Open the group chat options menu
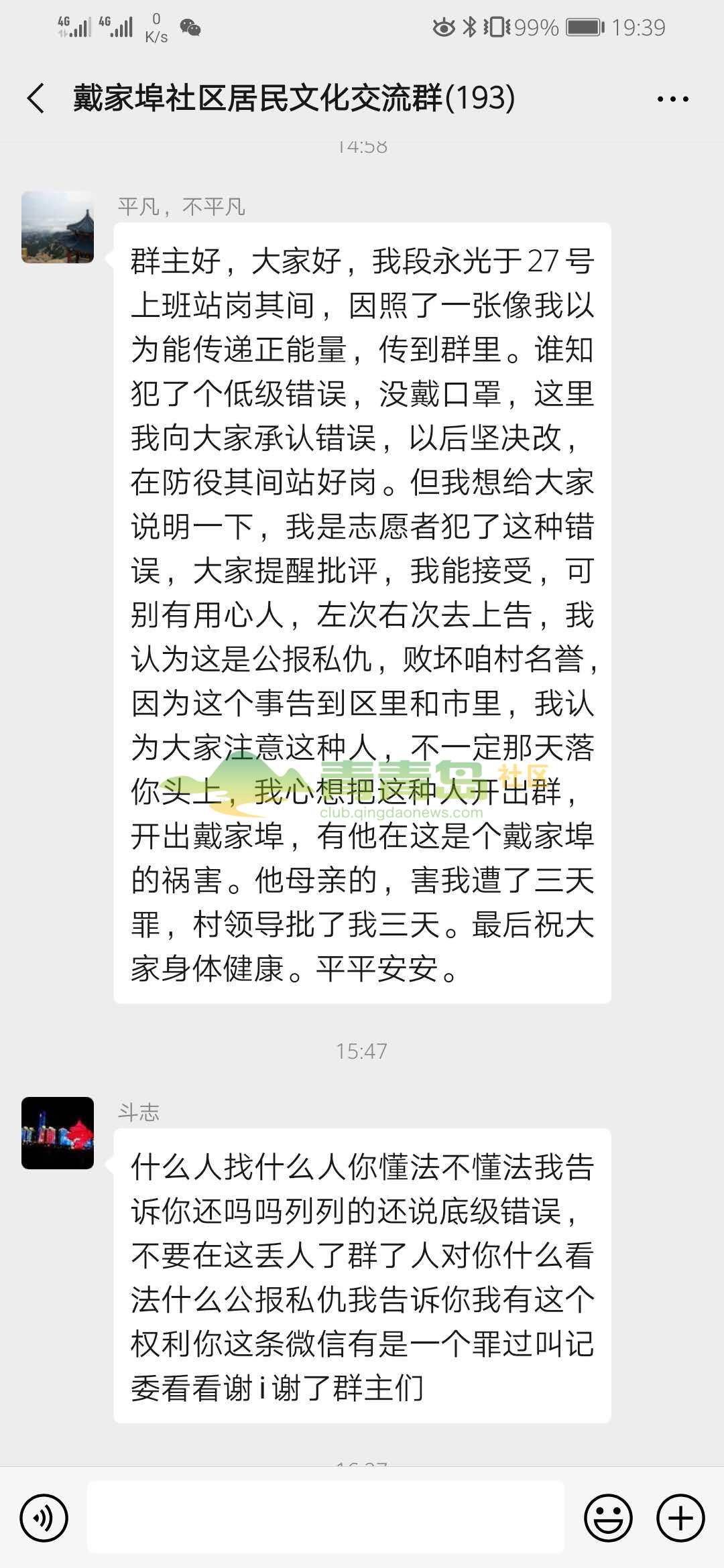This screenshot has height=1568, width=724. (672, 99)
